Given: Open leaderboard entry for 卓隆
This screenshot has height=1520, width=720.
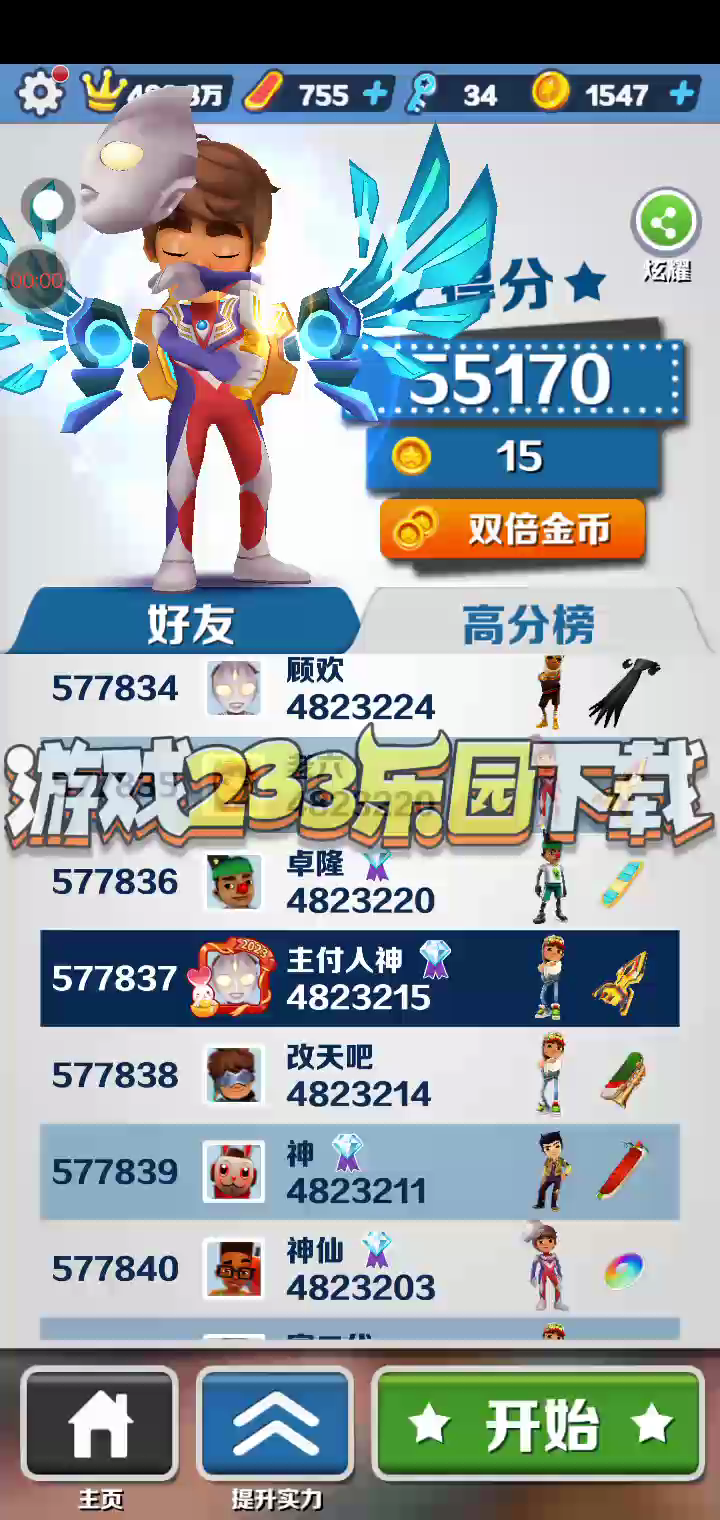Looking at the screenshot, I should click(x=360, y=881).
